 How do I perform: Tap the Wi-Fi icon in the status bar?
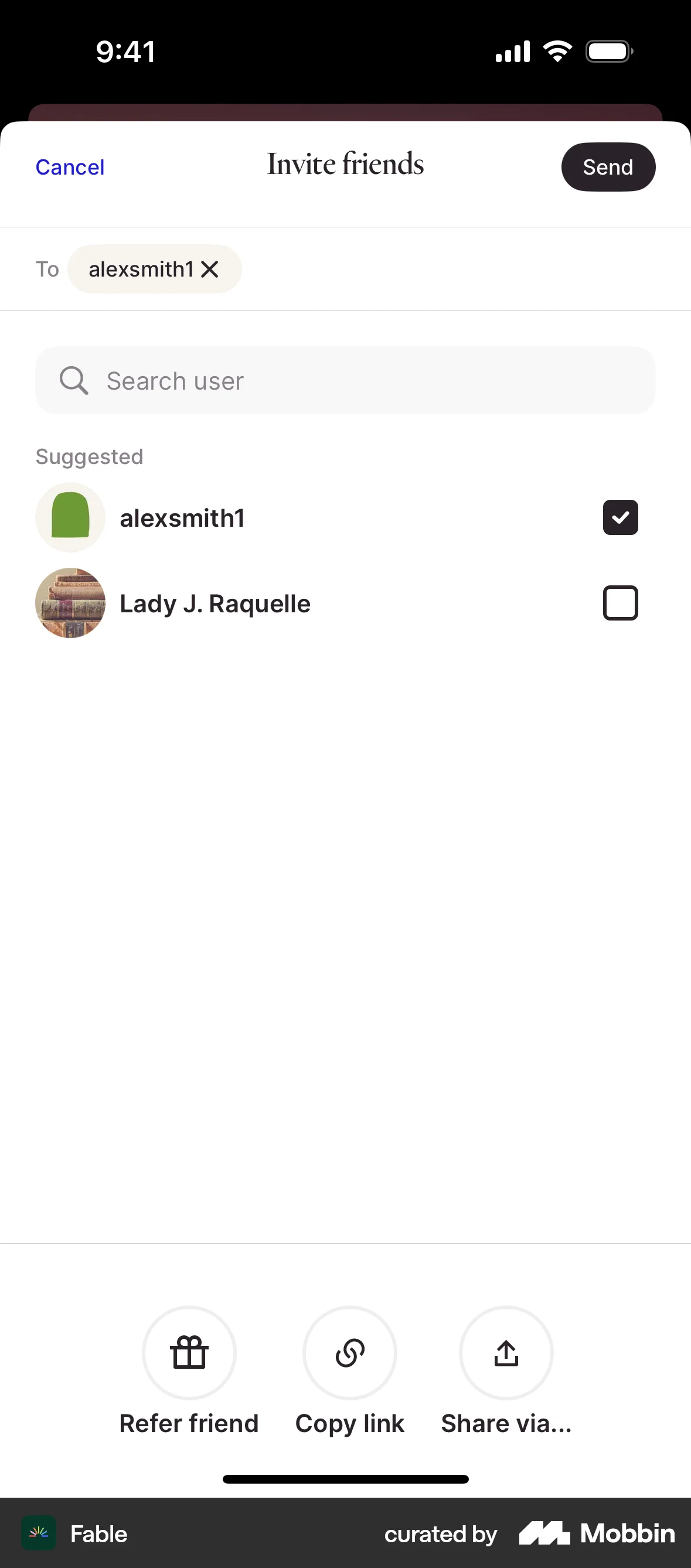pyautogui.click(x=558, y=50)
